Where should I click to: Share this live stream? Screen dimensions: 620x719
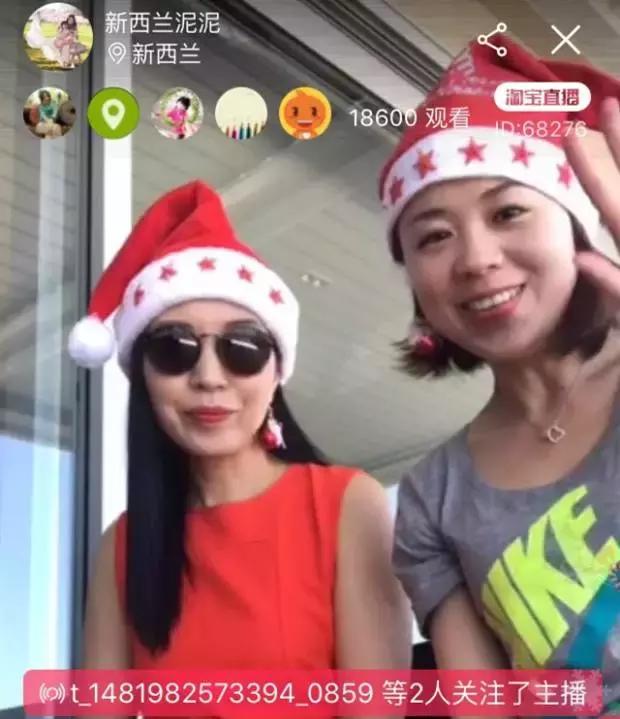click(x=492, y=40)
